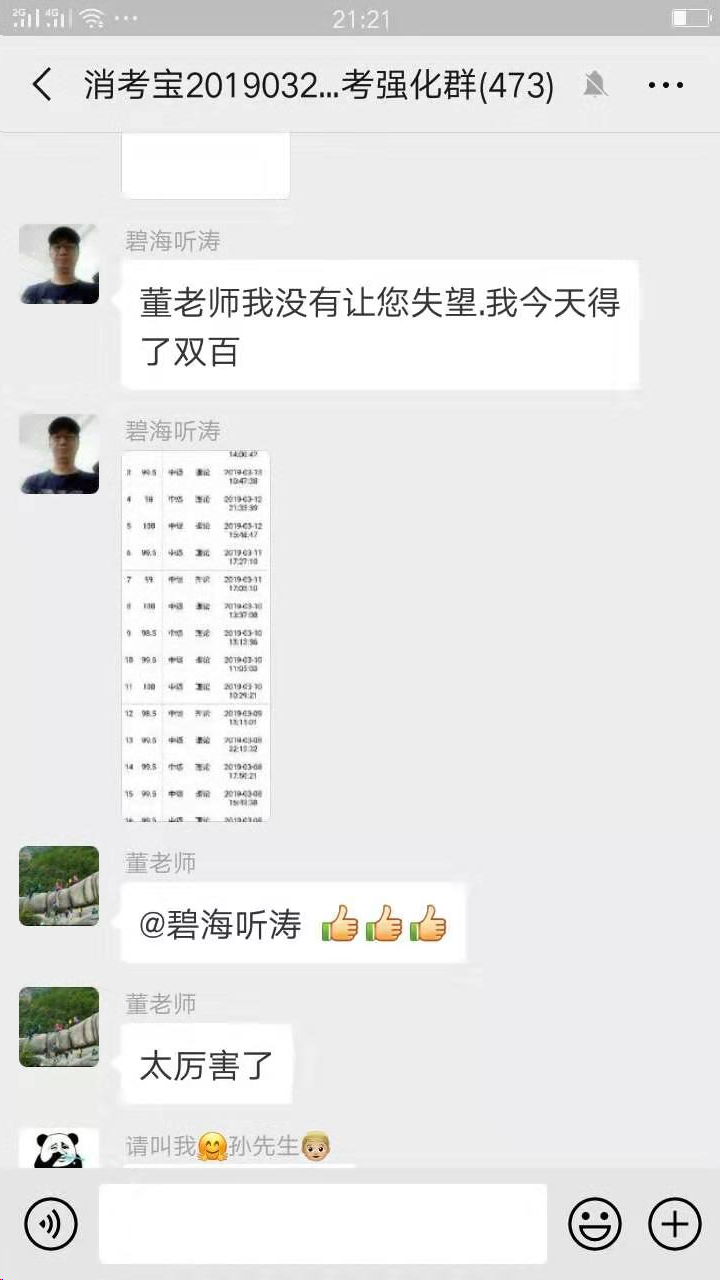Open the plus attachment menu
The image size is (720, 1280).
(675, 1223)
